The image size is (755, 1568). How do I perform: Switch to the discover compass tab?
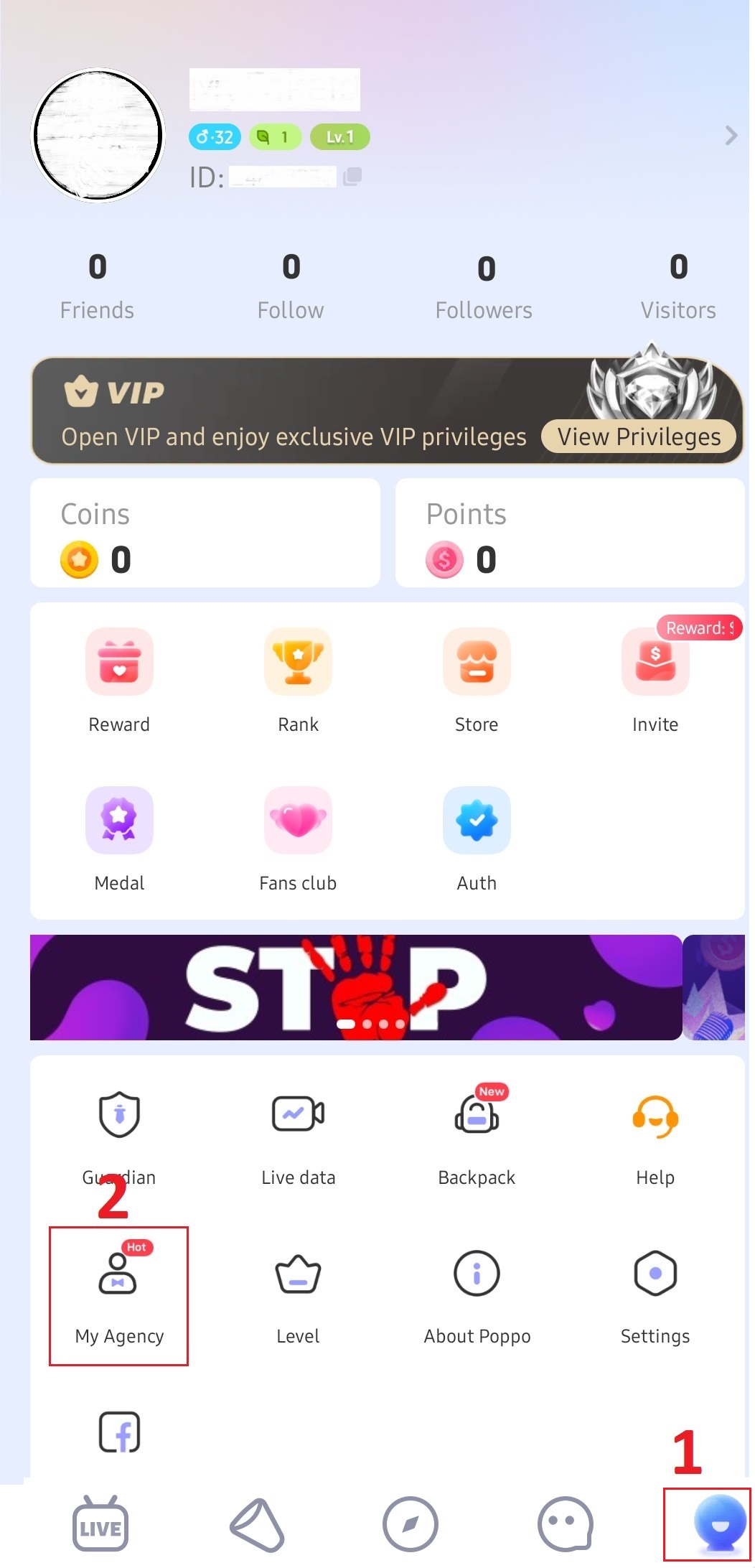410,1524
